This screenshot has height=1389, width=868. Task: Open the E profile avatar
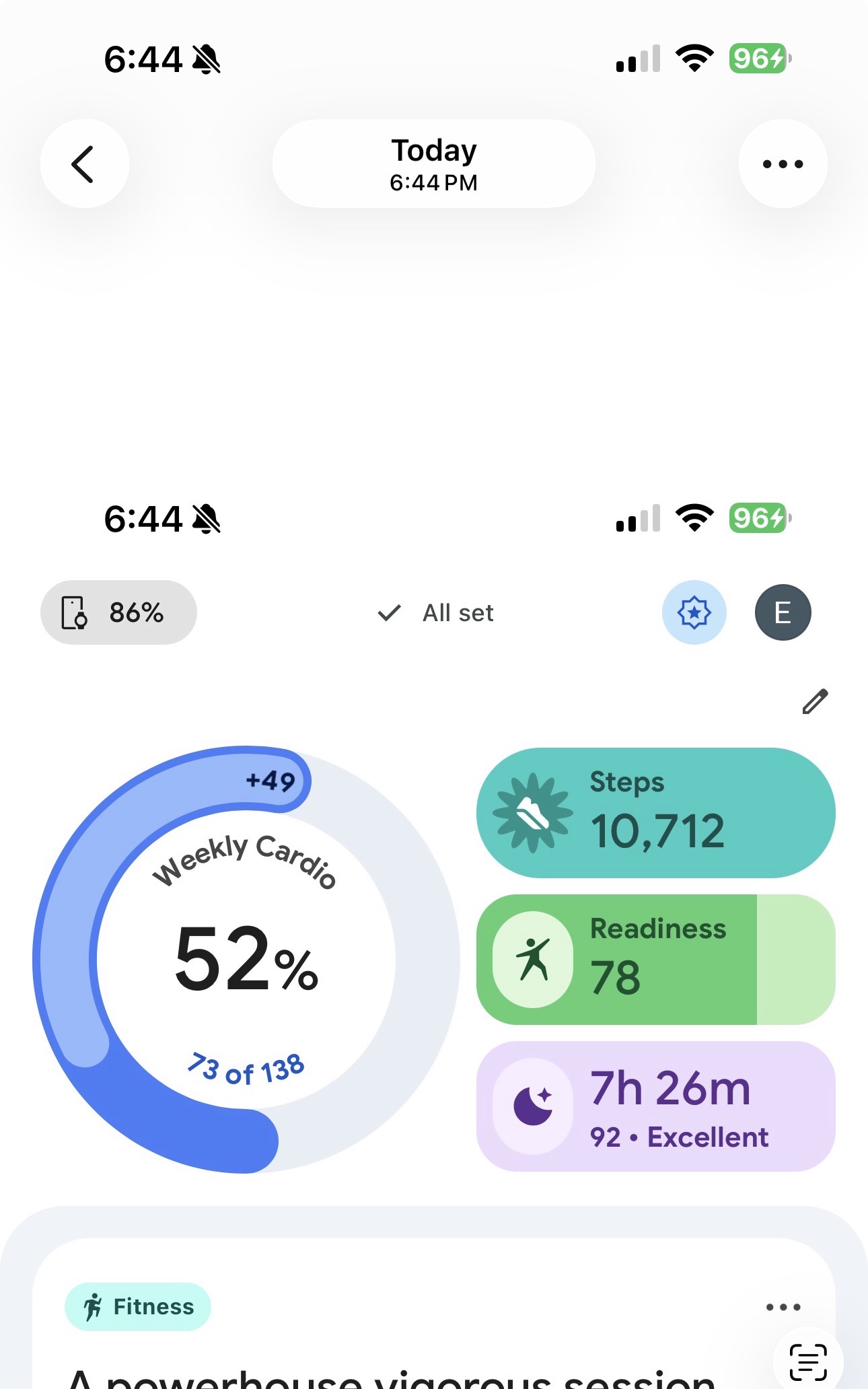pyautogui.click(x=783, y=612)
